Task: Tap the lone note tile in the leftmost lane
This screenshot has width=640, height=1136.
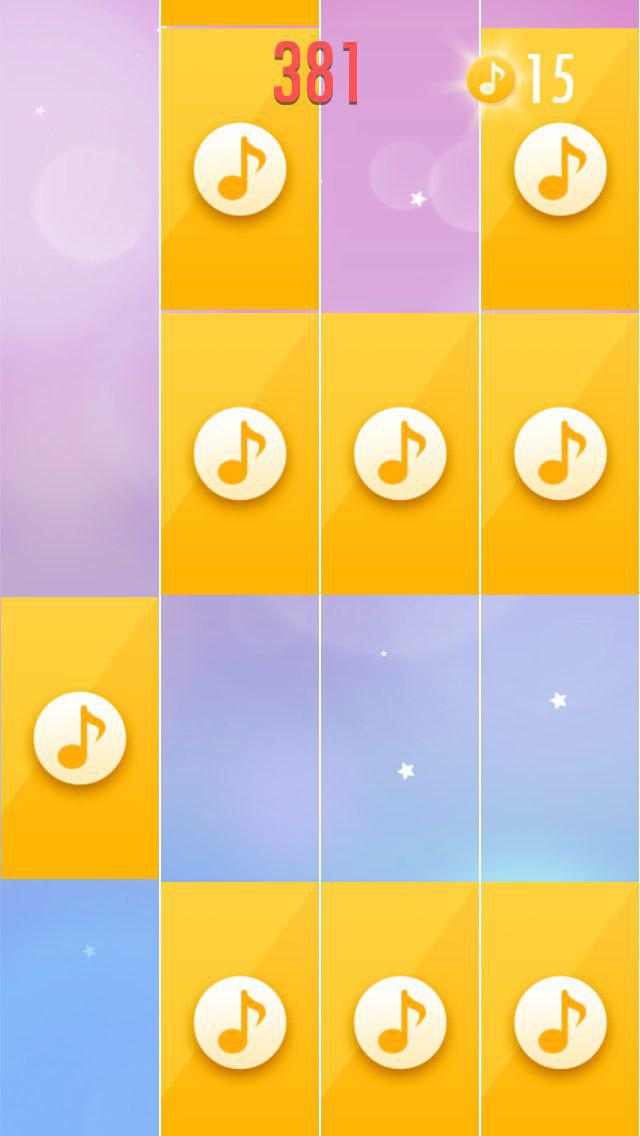Action: (x=80, y=738)
